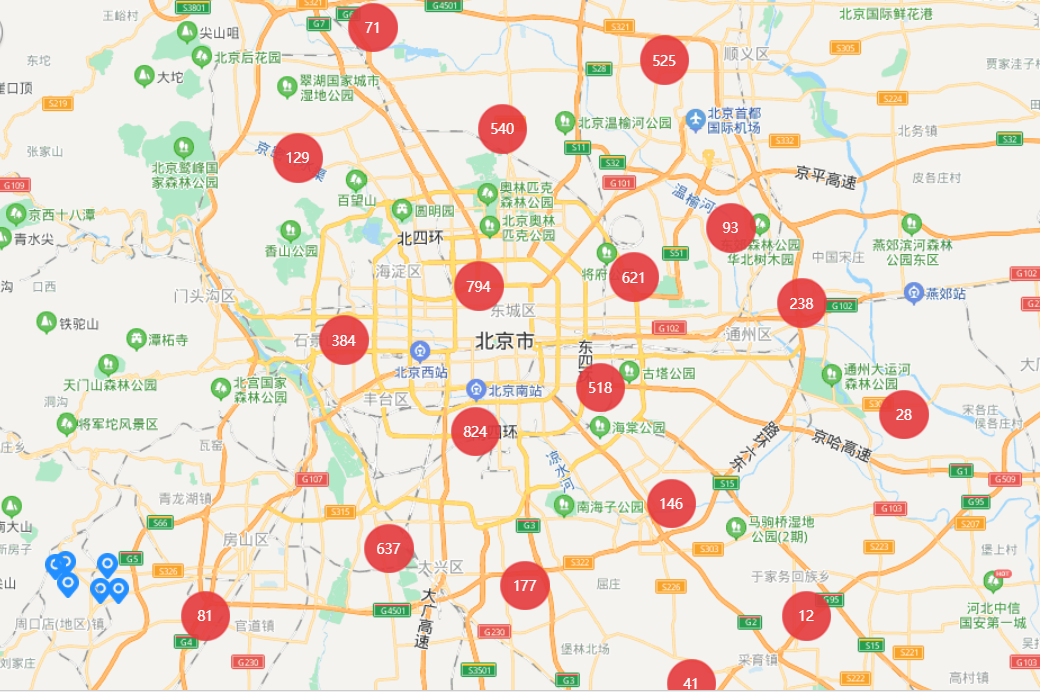The width and height of the screenshot is (1040, 692).
Task: Tap the 238 cluster near 通州区
Action: coord(801,304)
